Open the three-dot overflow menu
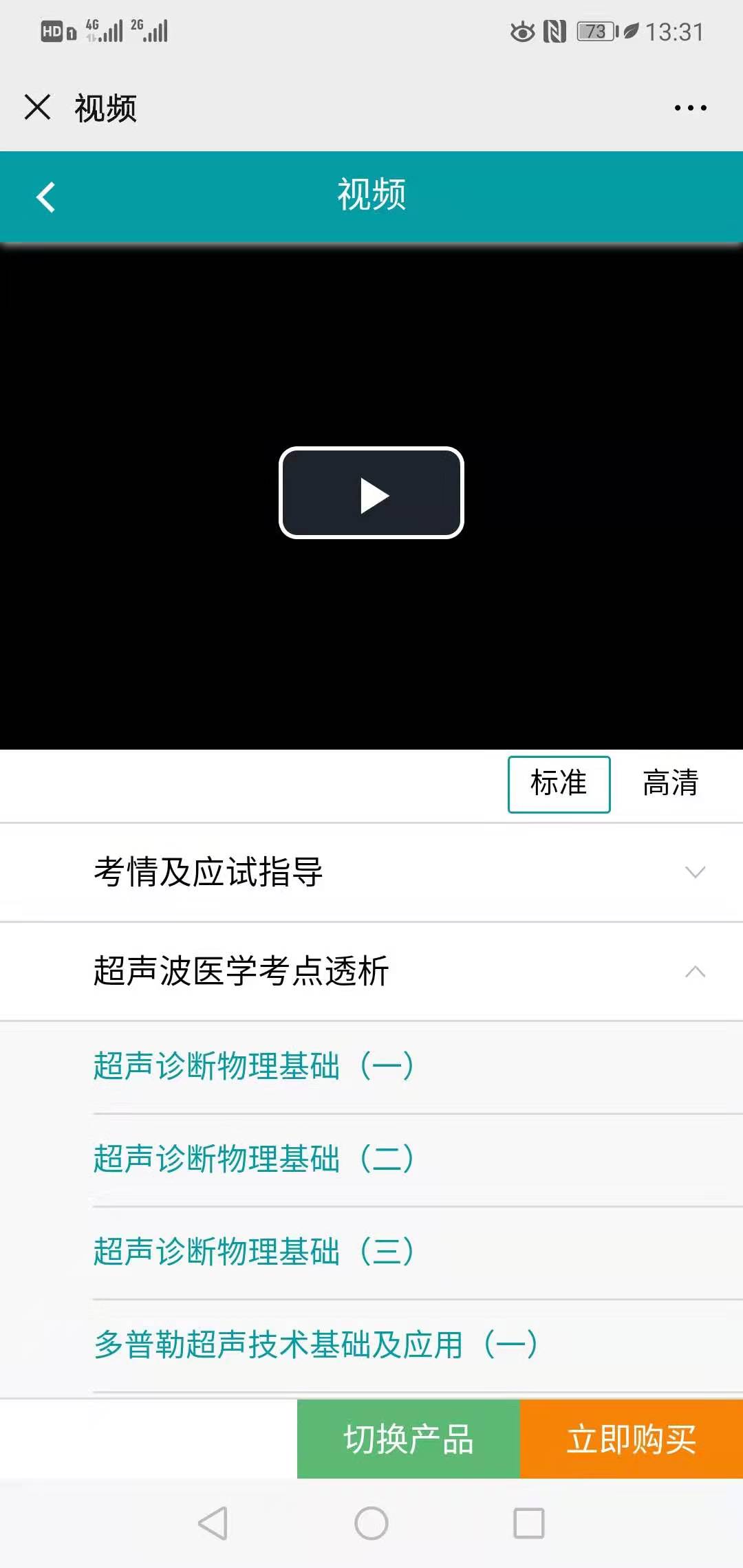 [690, 108]
